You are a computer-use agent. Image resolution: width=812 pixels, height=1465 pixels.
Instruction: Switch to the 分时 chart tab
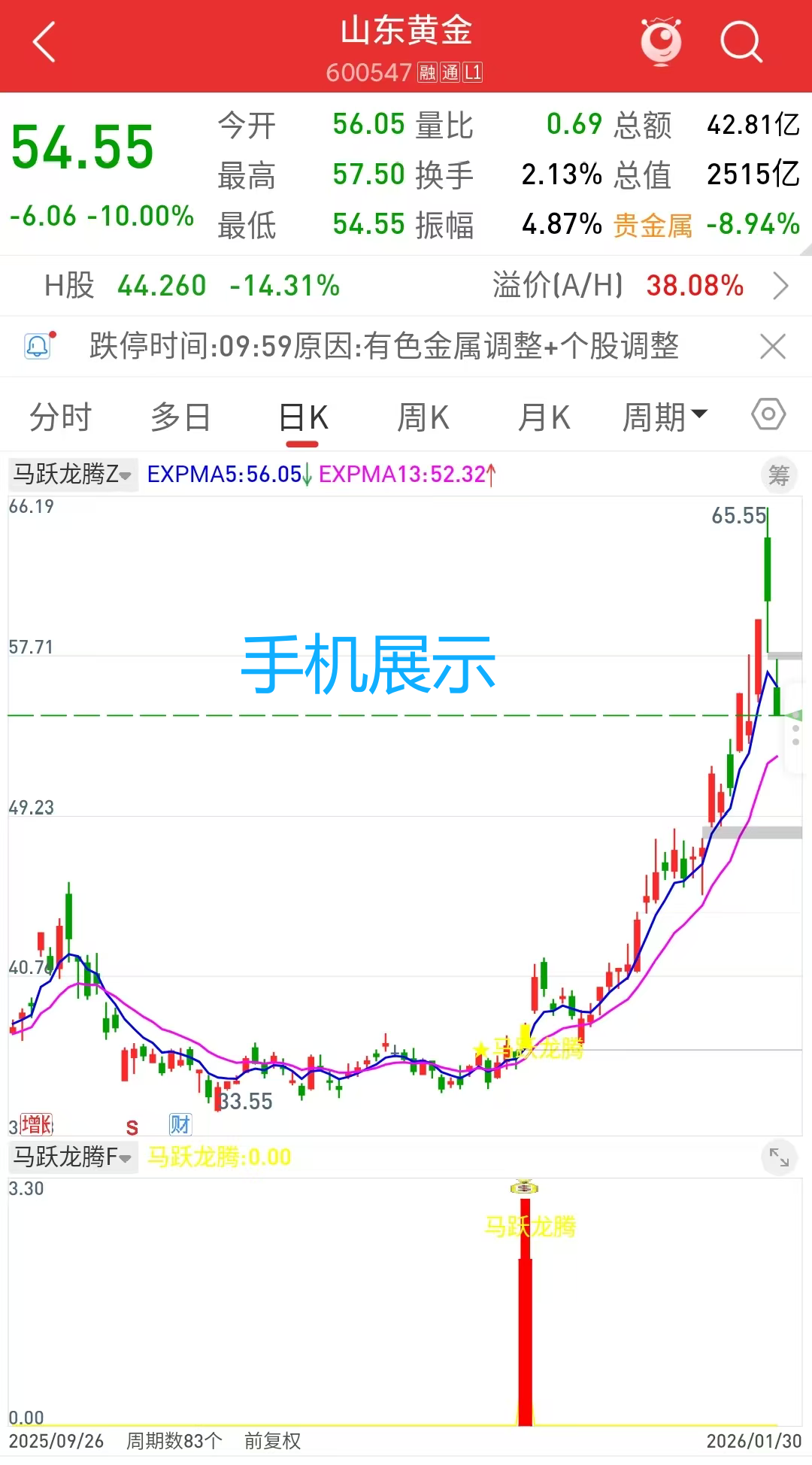(x=60, y=417)
